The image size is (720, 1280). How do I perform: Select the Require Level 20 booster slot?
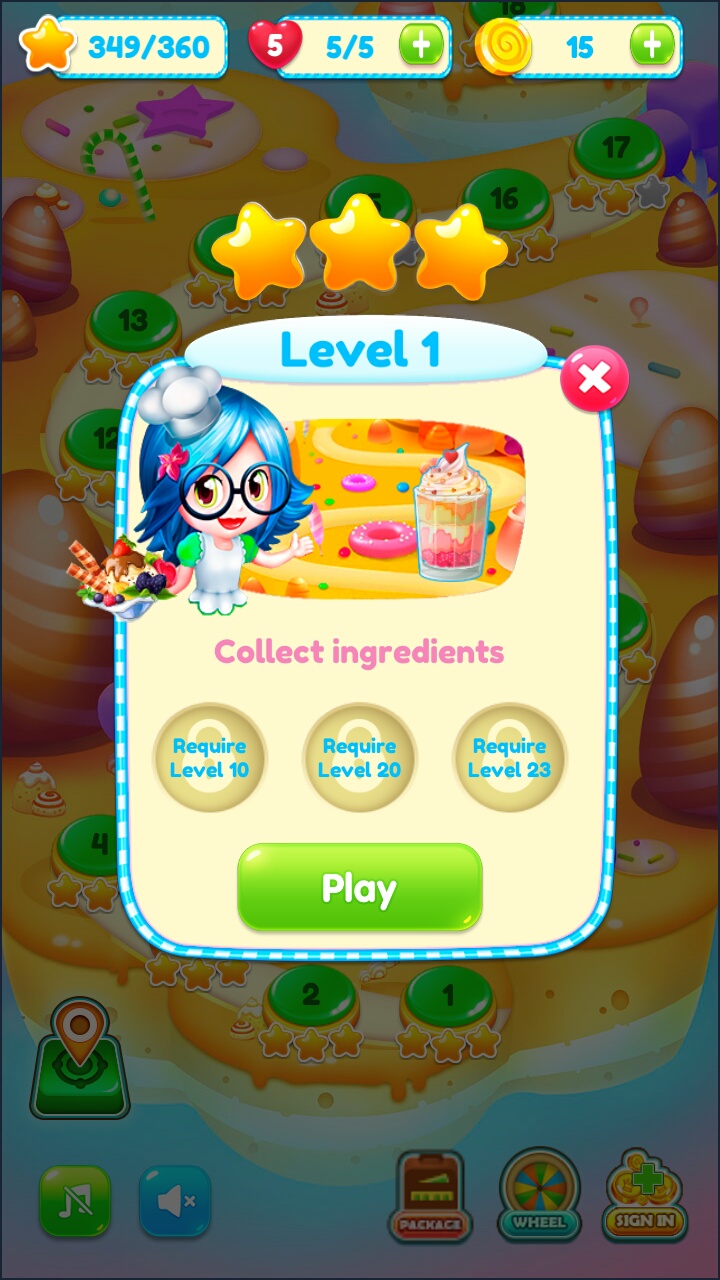(359, 758)
